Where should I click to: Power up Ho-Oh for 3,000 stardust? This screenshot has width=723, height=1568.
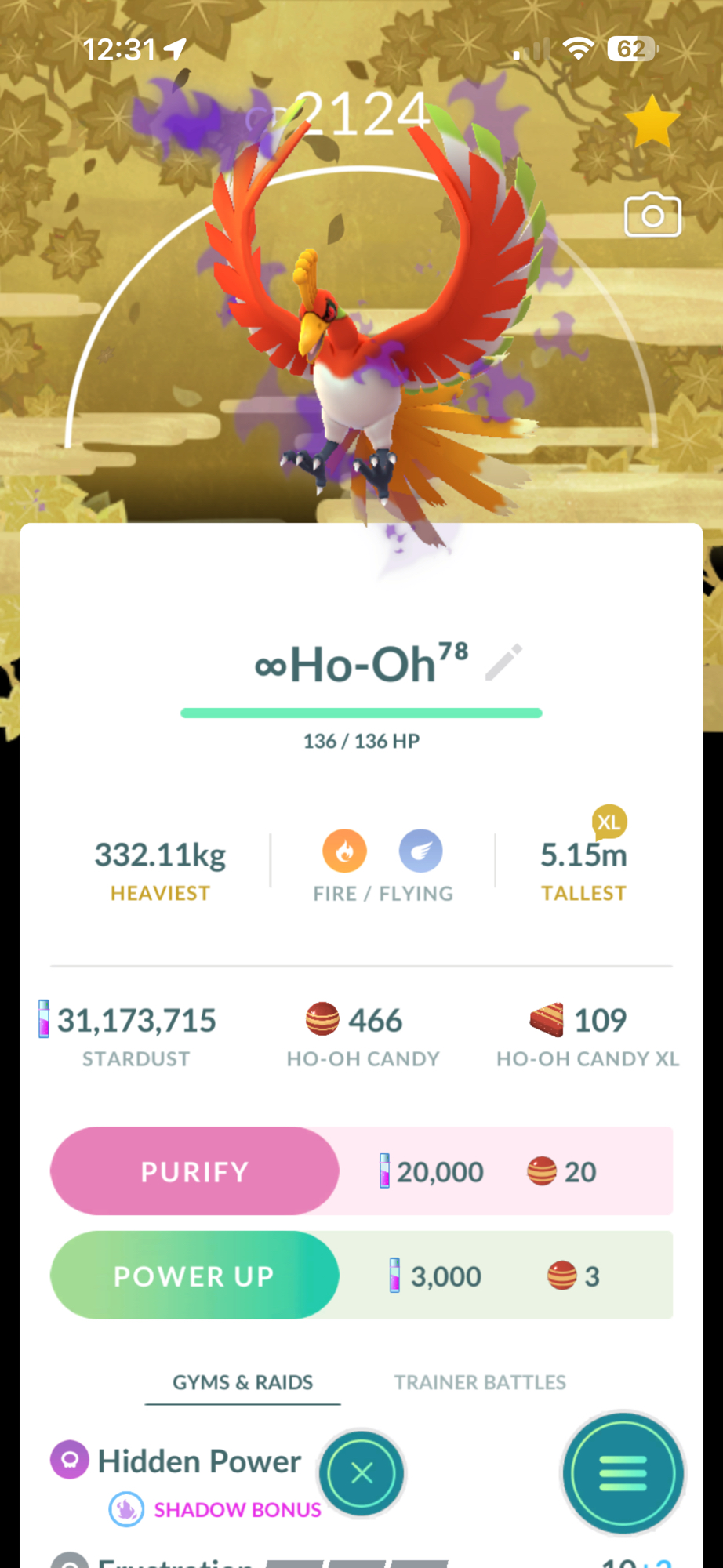coord(194,1276)
